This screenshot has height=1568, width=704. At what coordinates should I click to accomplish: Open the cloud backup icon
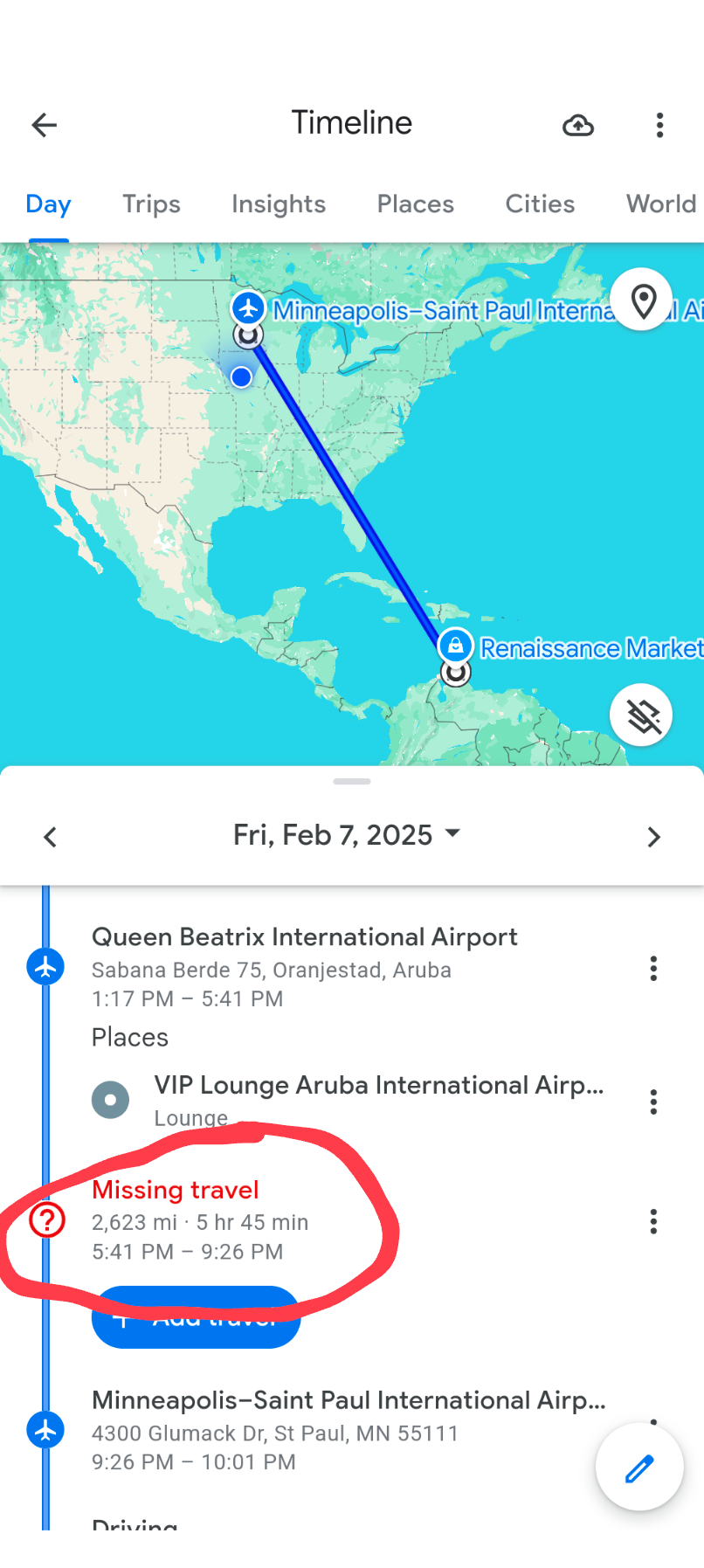[577, 126]
